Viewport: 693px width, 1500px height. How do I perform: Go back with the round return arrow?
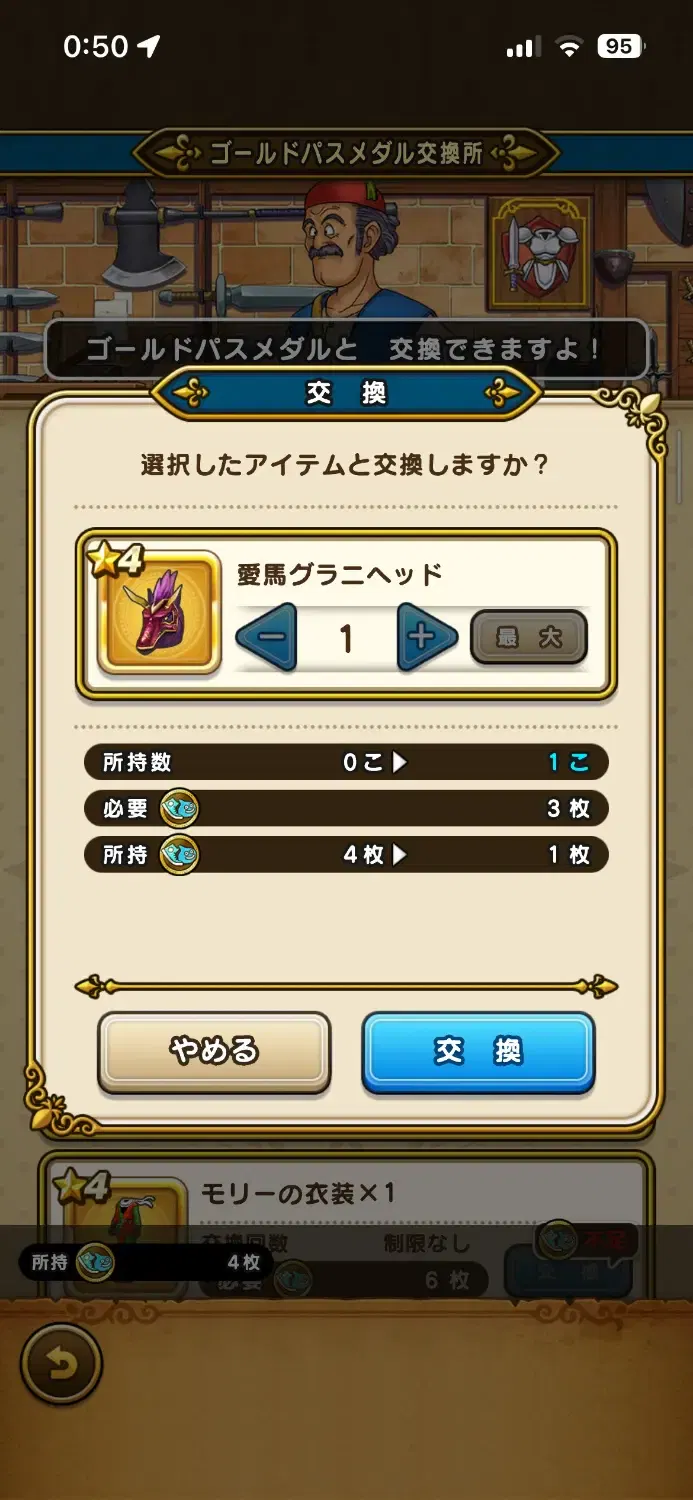tap(61, 1365)
